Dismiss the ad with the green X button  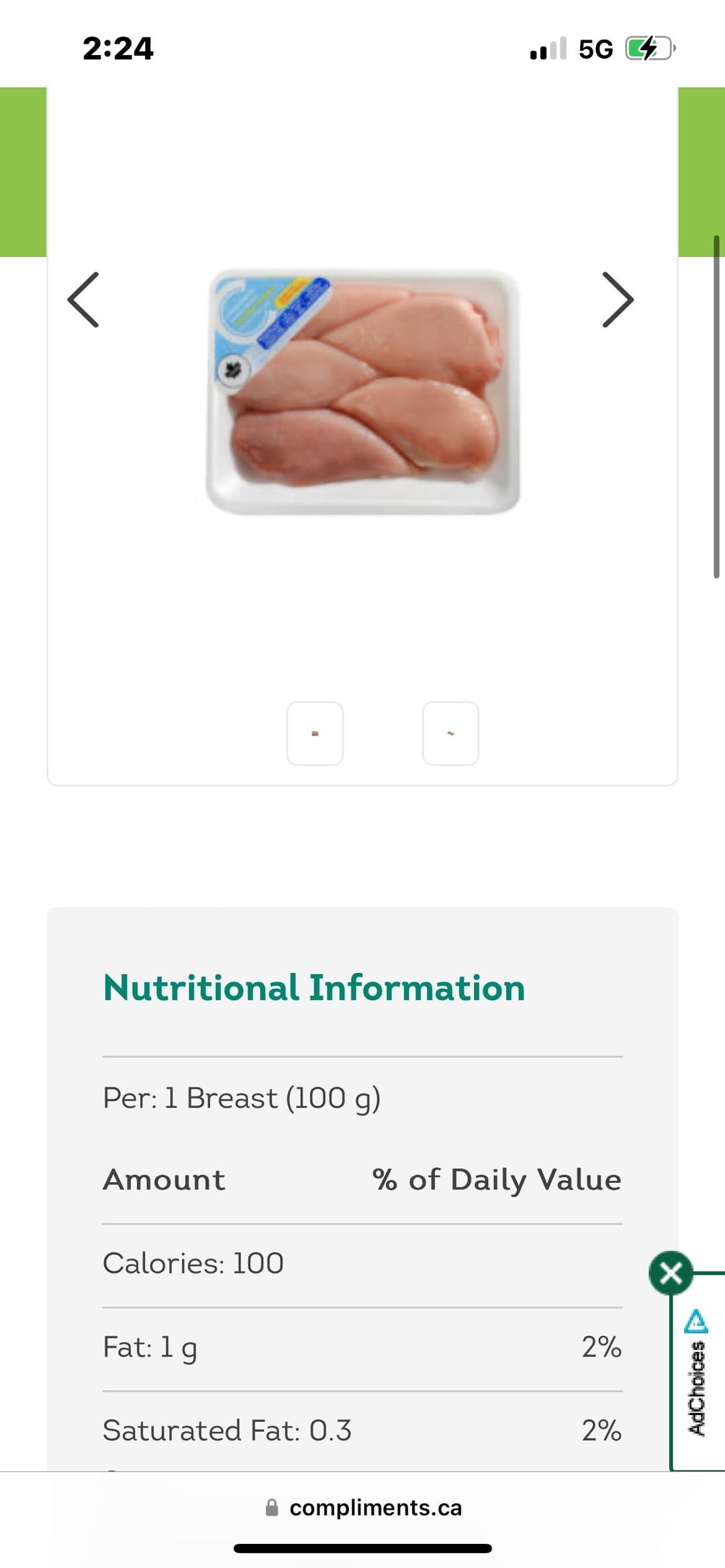coord(670,1273)
